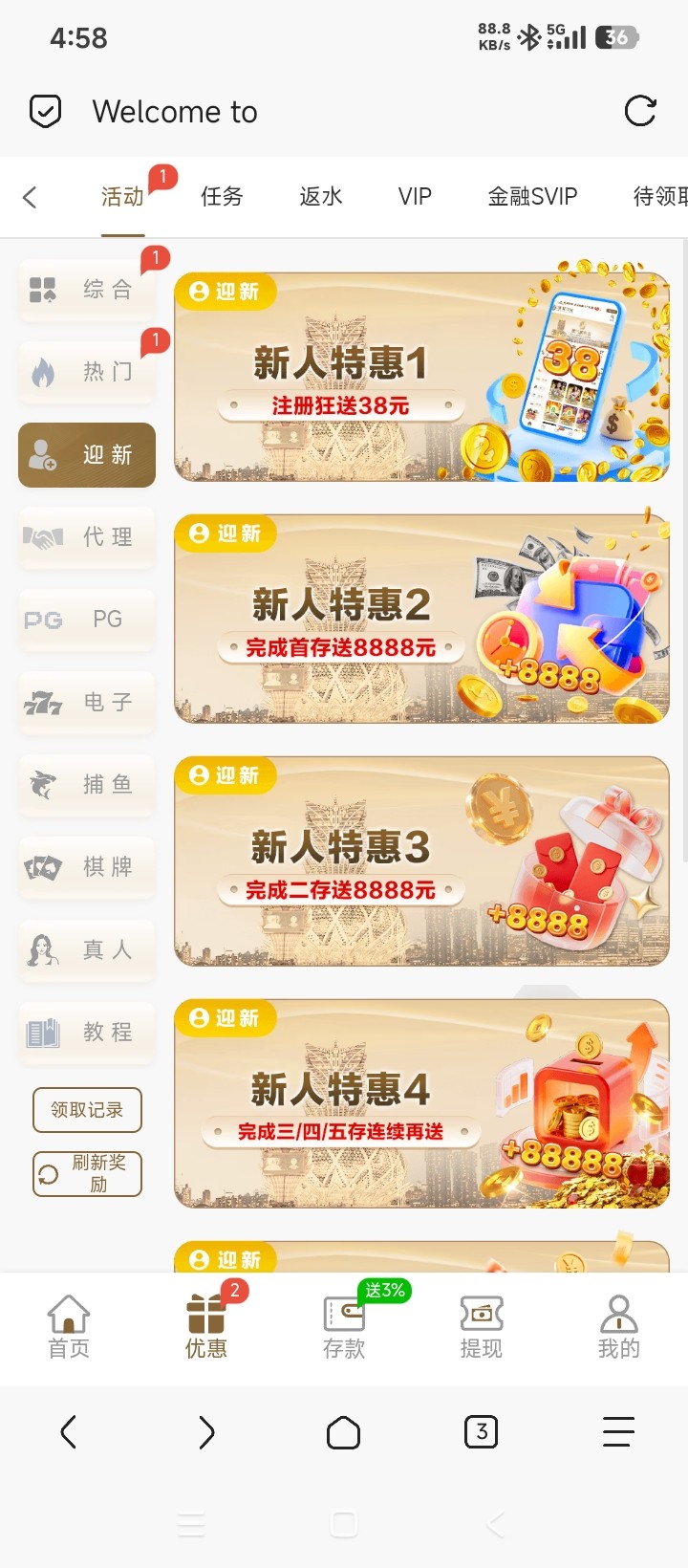Open the 热门 category
The width and height of the screenshot is (688, 1568).
87,372
